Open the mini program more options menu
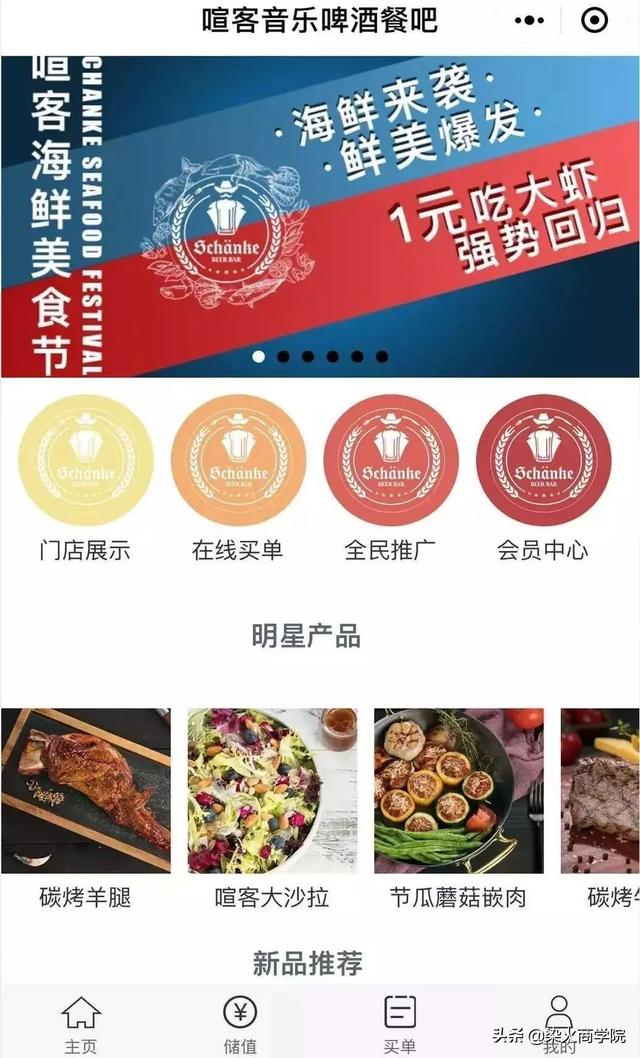640x1058 pixels. click(x=529, y=21)
